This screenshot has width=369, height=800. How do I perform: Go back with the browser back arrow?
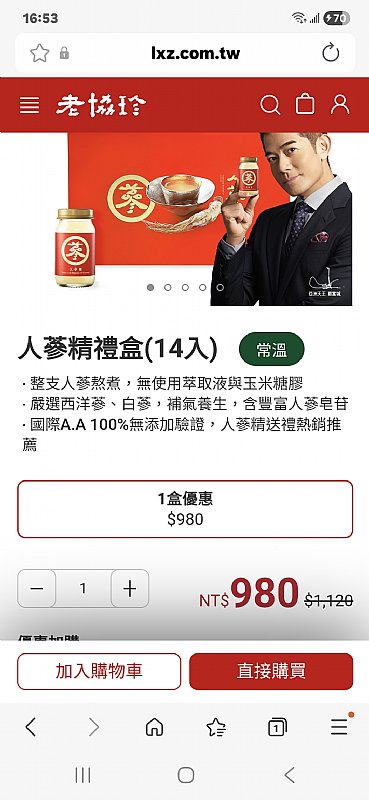point(31,727)
